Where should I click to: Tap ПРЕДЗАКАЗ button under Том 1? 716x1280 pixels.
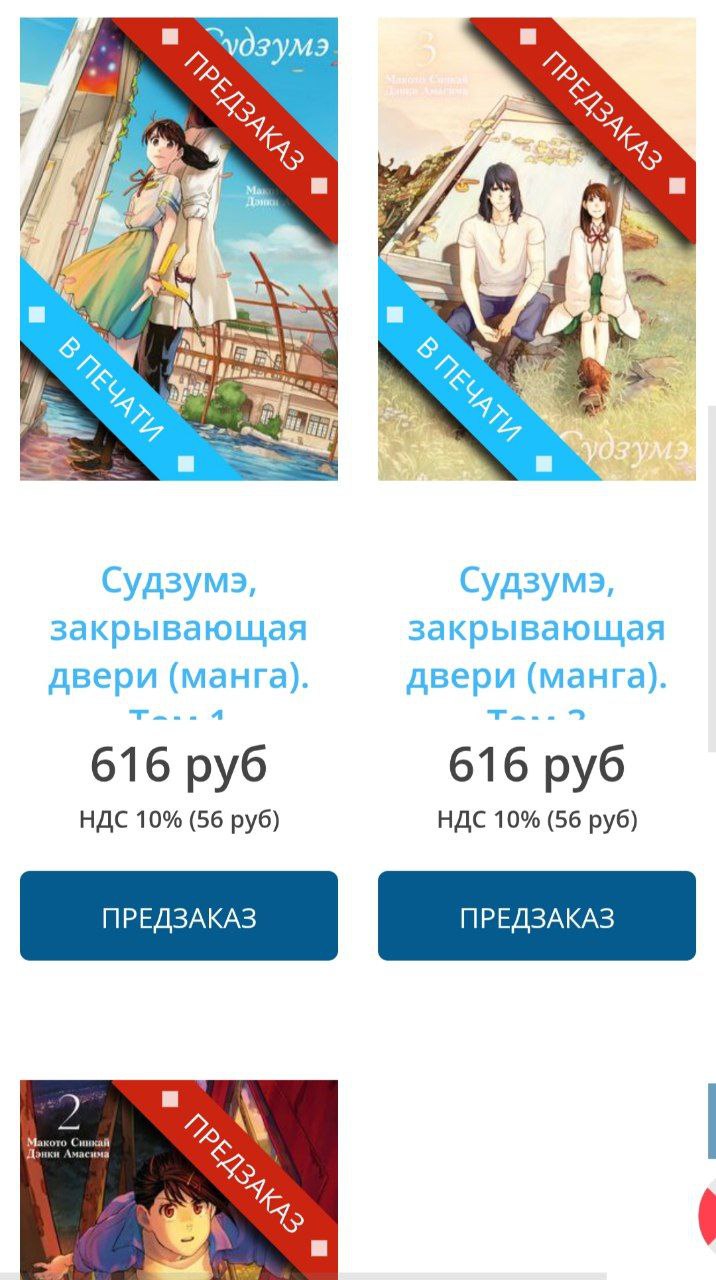[x=179, y=916]
